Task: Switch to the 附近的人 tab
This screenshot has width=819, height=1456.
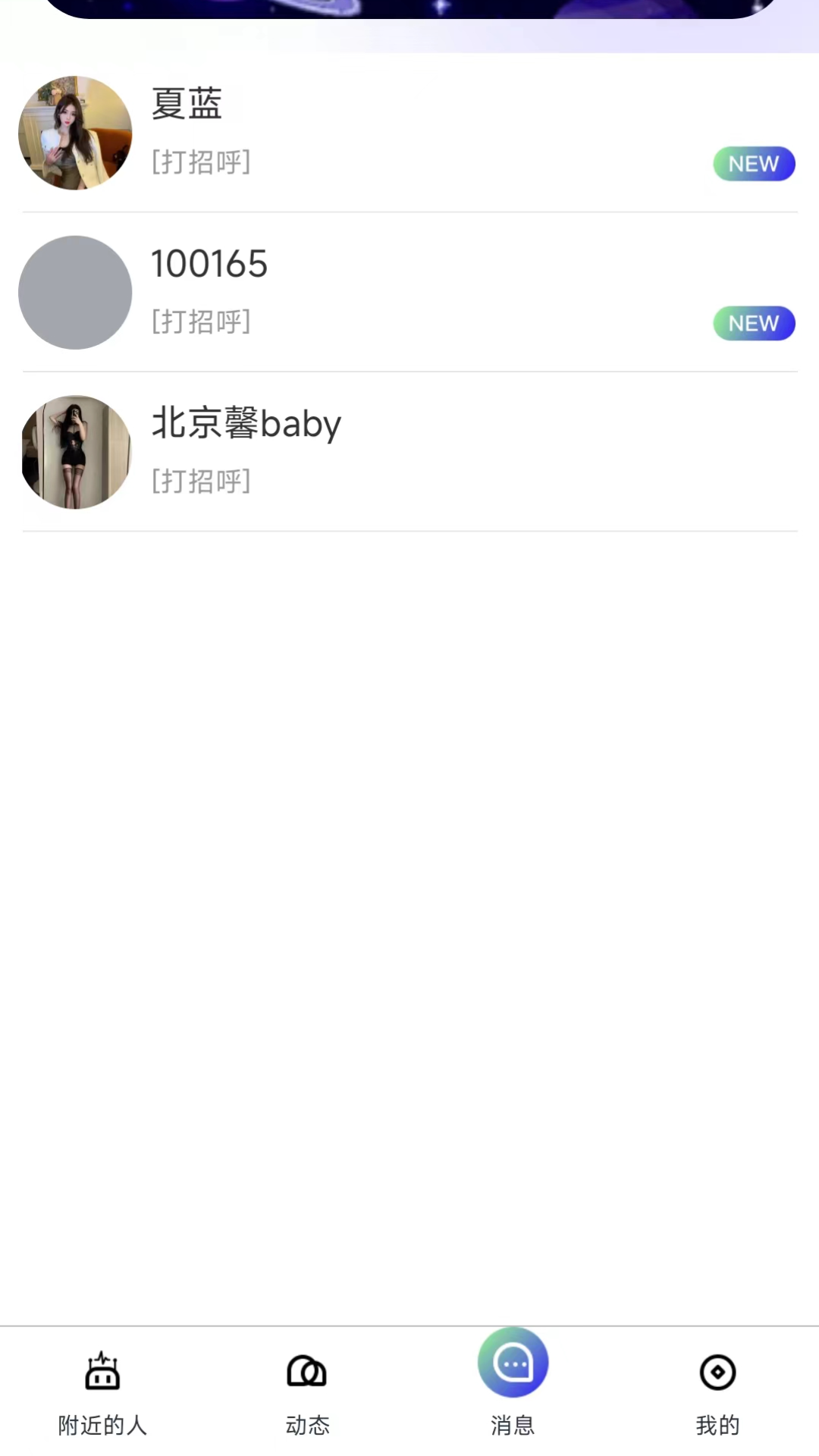Action: pos(102,1392)
